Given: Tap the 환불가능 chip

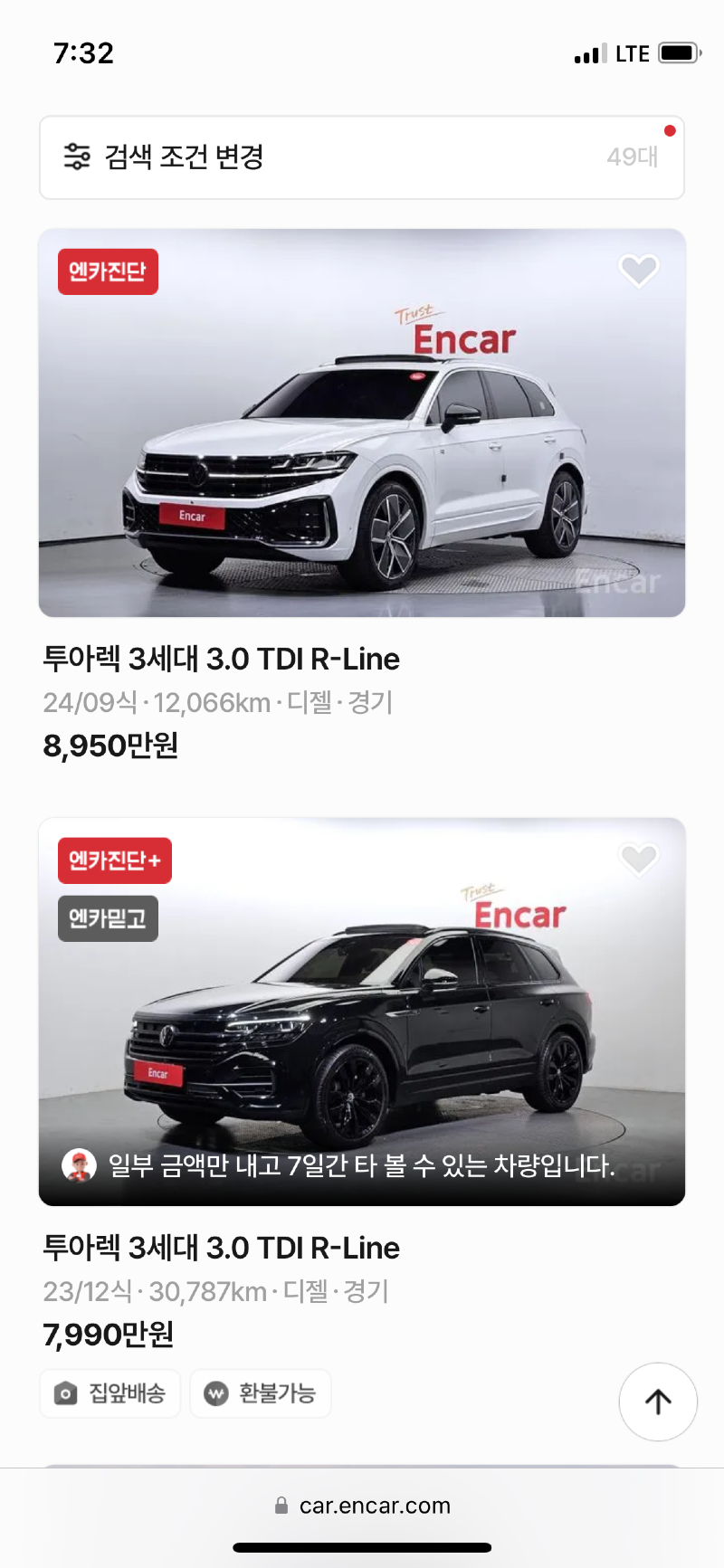Looking at the screenshot, I should coord(261,1393).
